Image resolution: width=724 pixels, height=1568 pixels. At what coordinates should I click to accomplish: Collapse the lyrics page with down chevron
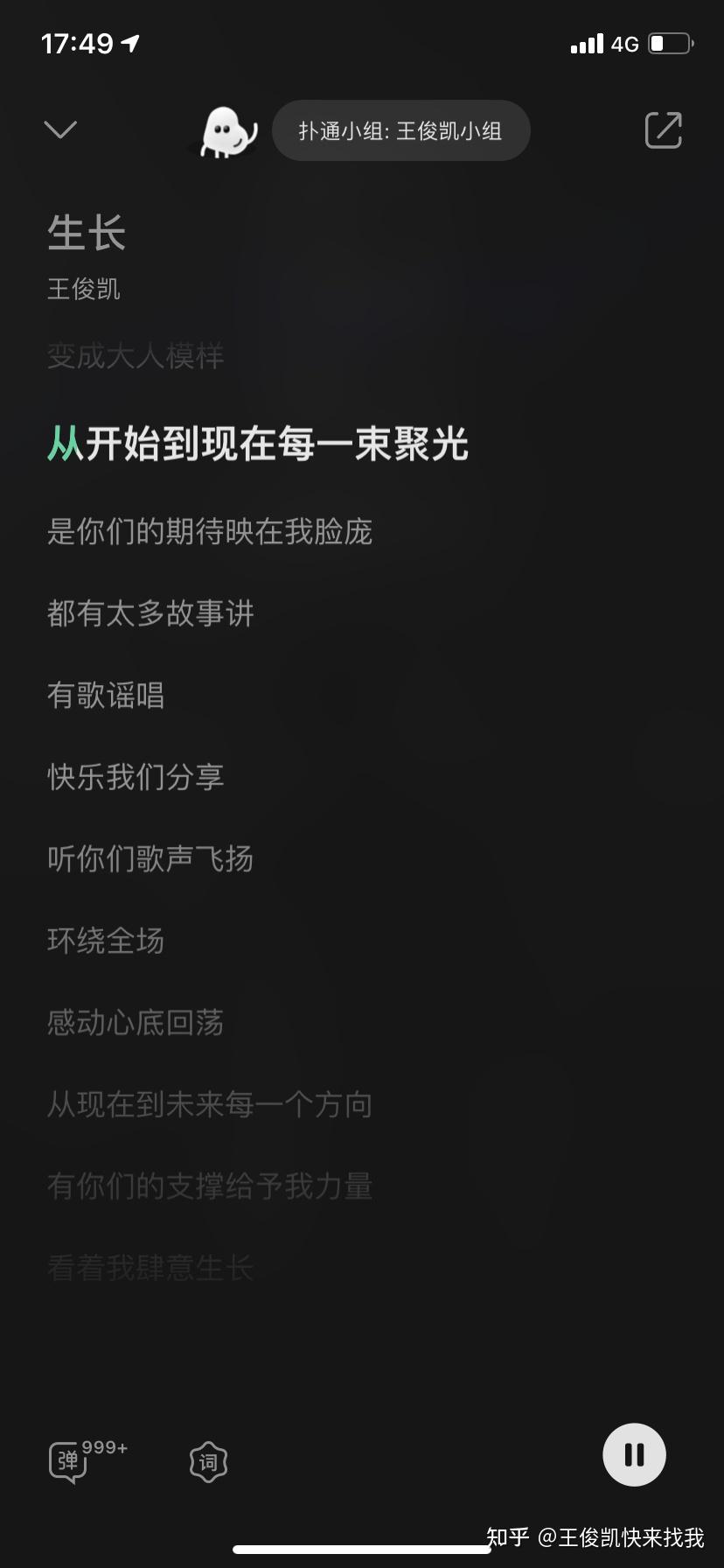[60, 130]
